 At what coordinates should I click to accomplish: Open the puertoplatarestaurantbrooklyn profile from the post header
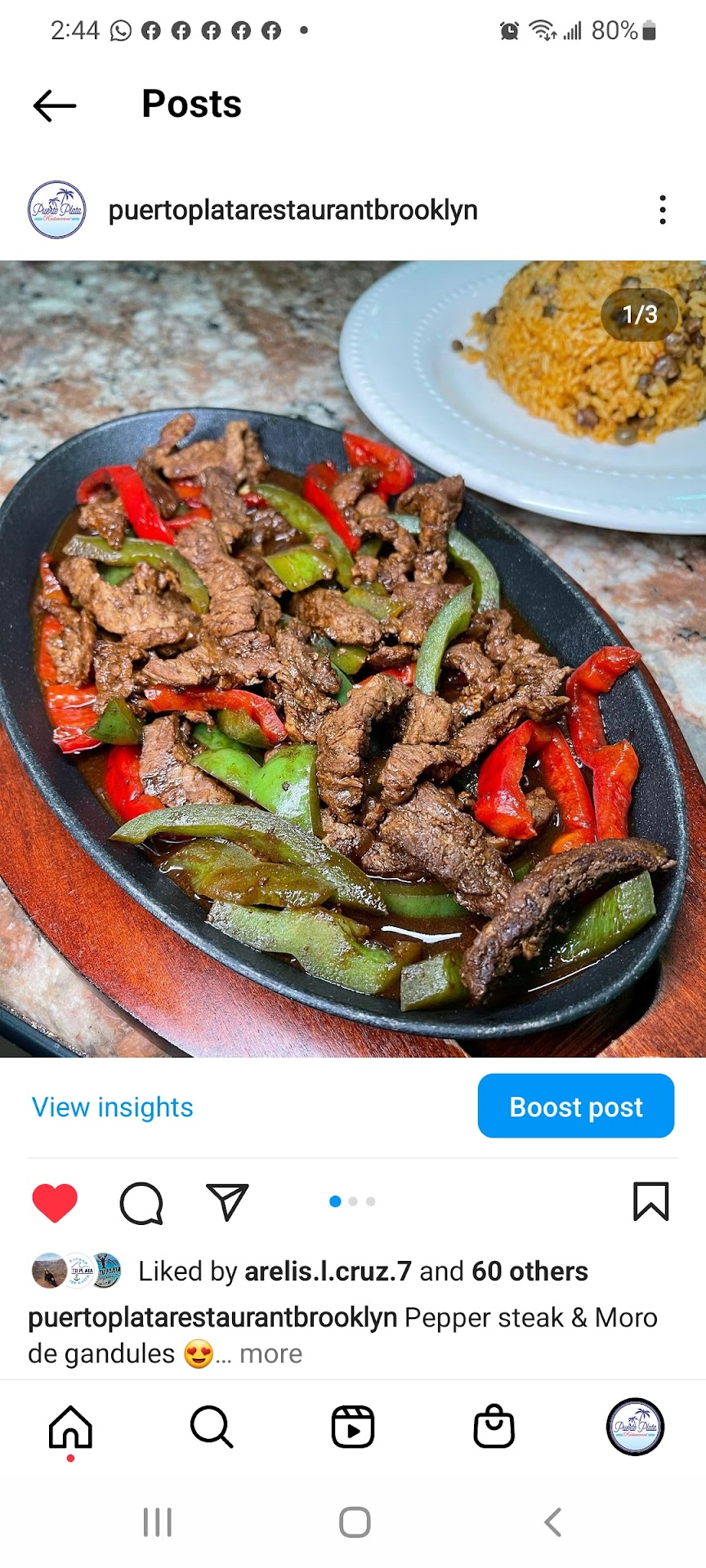[293, 210]
